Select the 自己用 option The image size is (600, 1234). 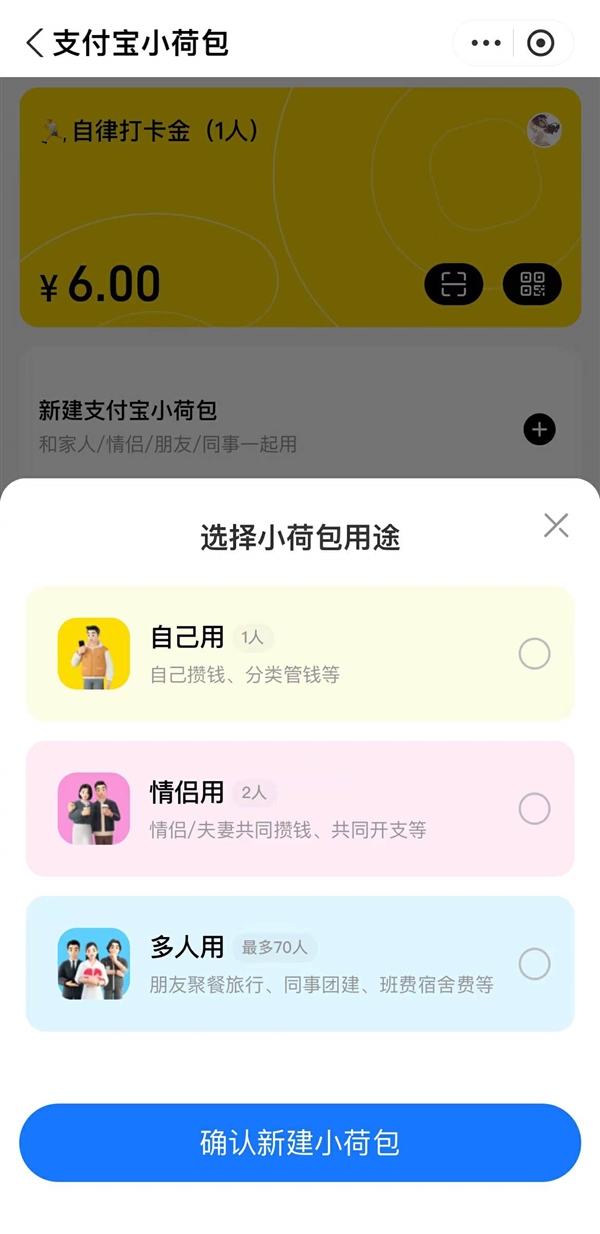point(534,654)
